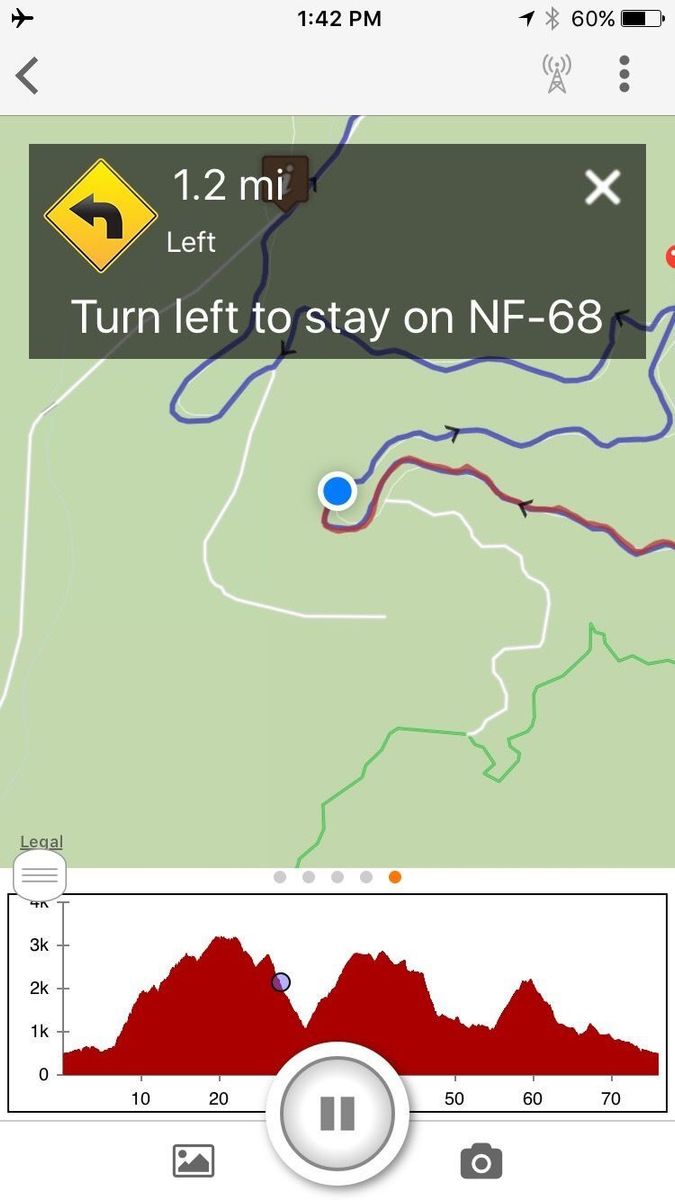
Task: Dismiss the turn left navigation banner
Action: (x=602, y=187)
